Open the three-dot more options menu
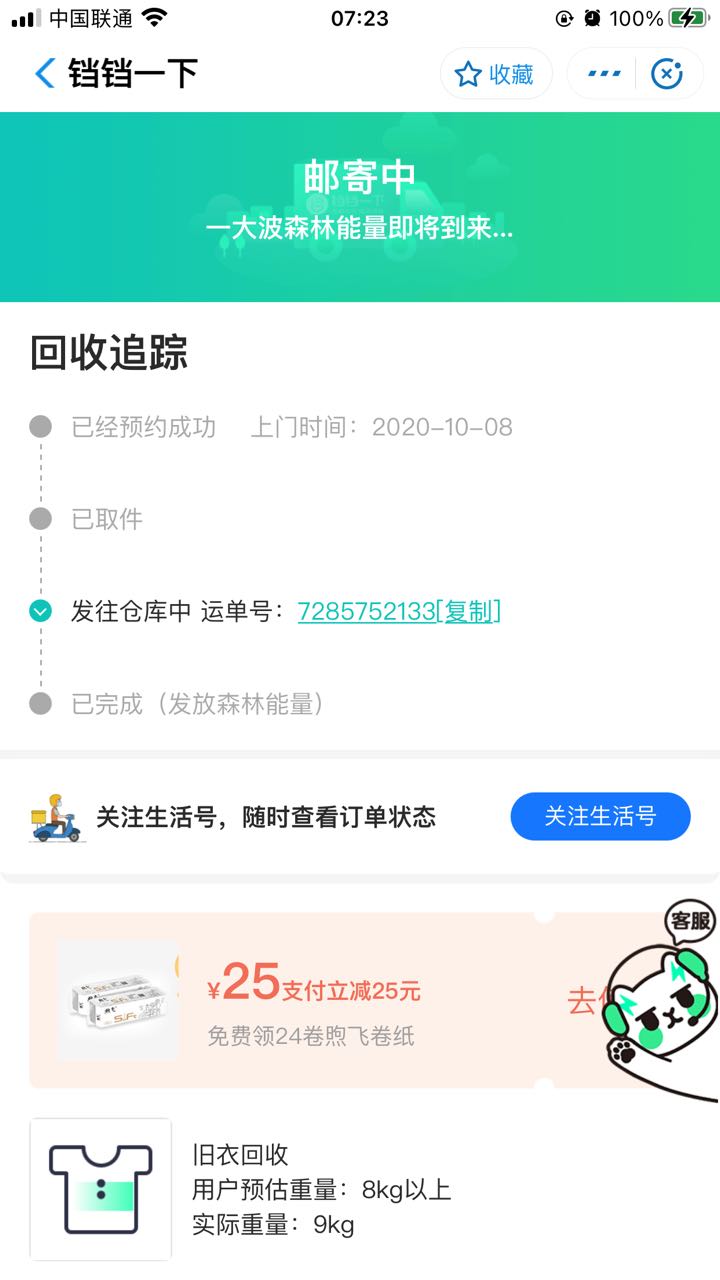The image size is (720, 1280). point(604,74)
